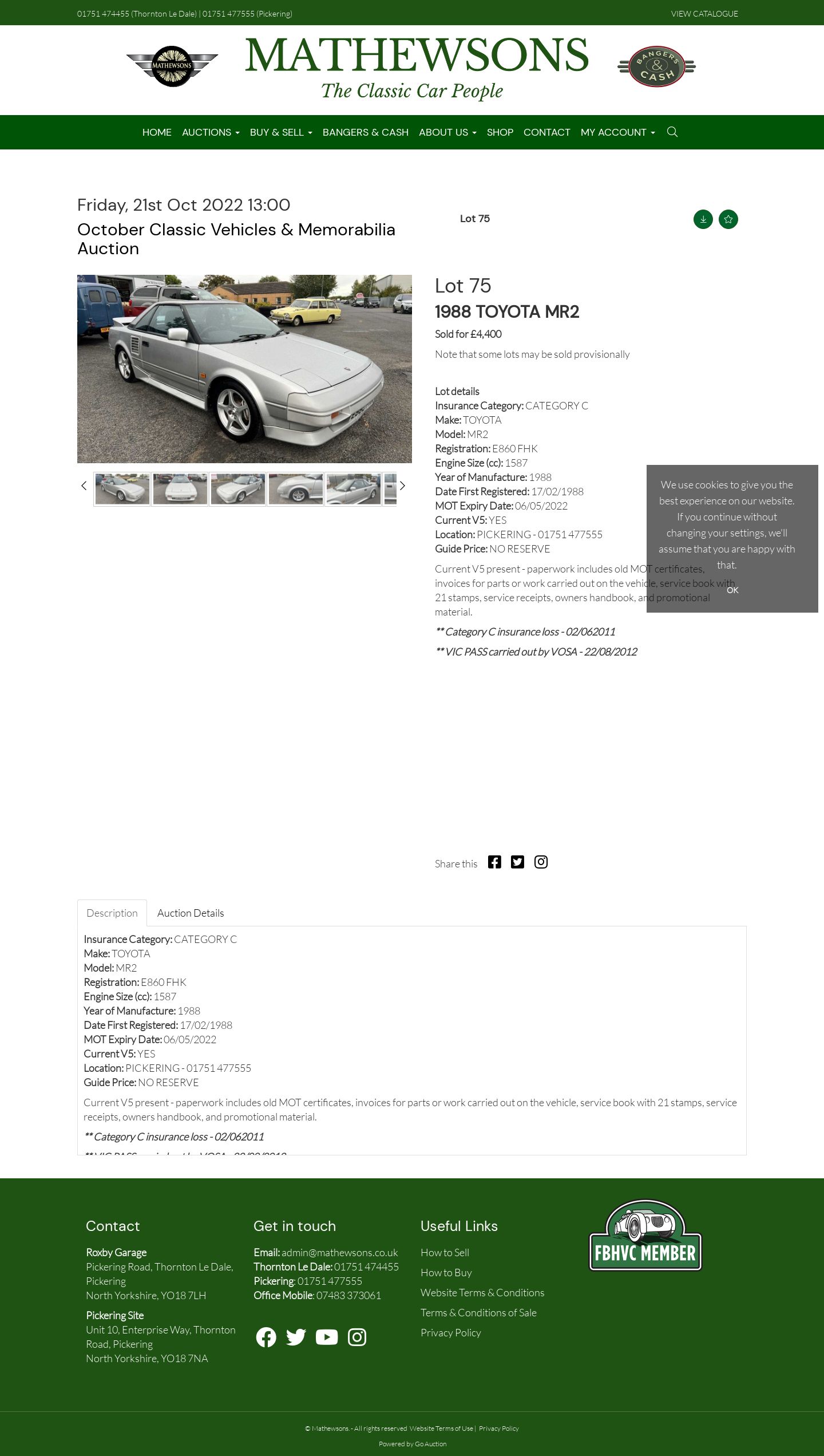Expand the ABOUT US menu
This screenshot has height=1456, width=824.
[447, 132]
